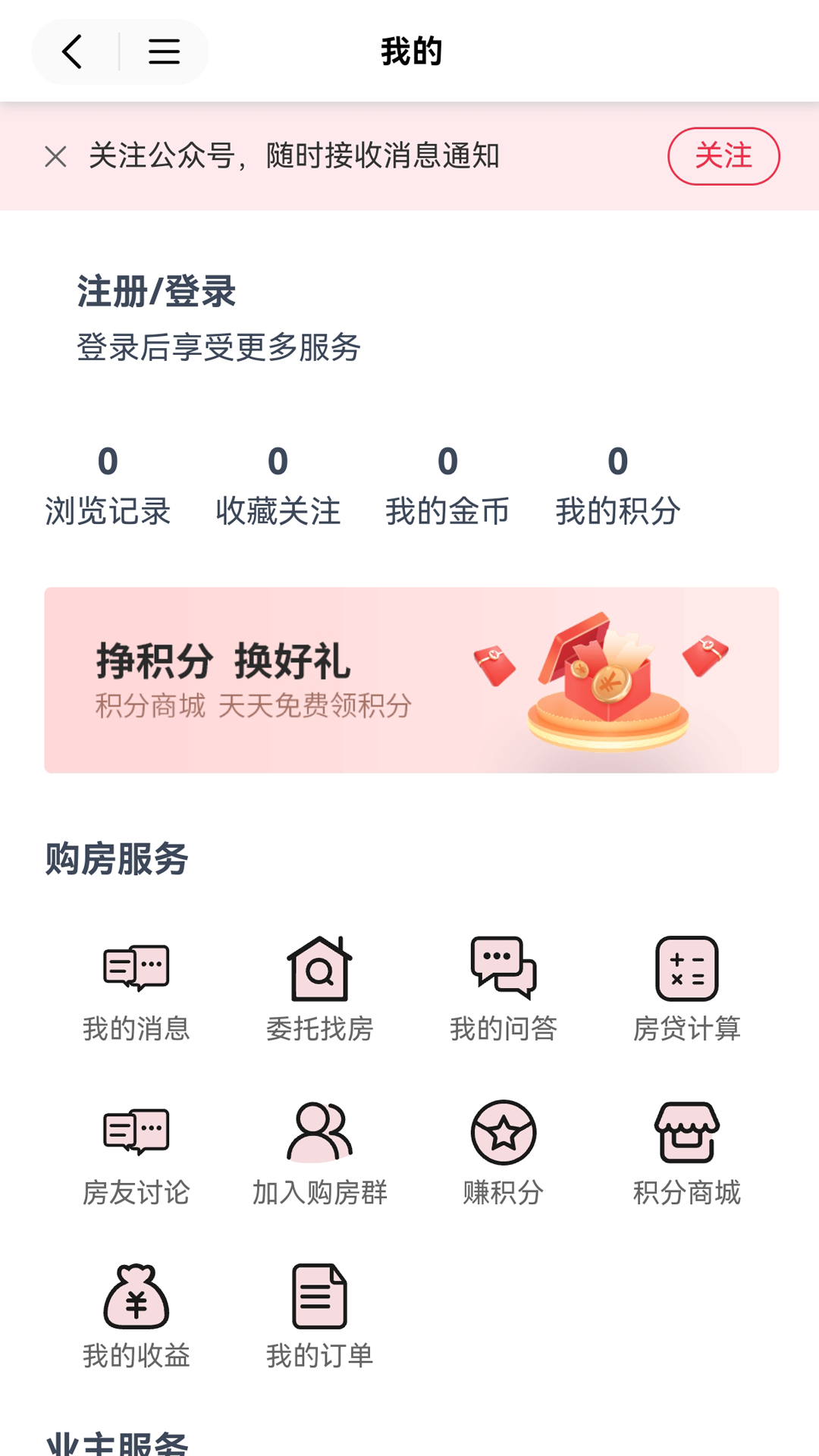Viewport: 819px width, 1456px height.
Task: Open the 挣积分 换好礼 points banner
Action: pos(409,680)
